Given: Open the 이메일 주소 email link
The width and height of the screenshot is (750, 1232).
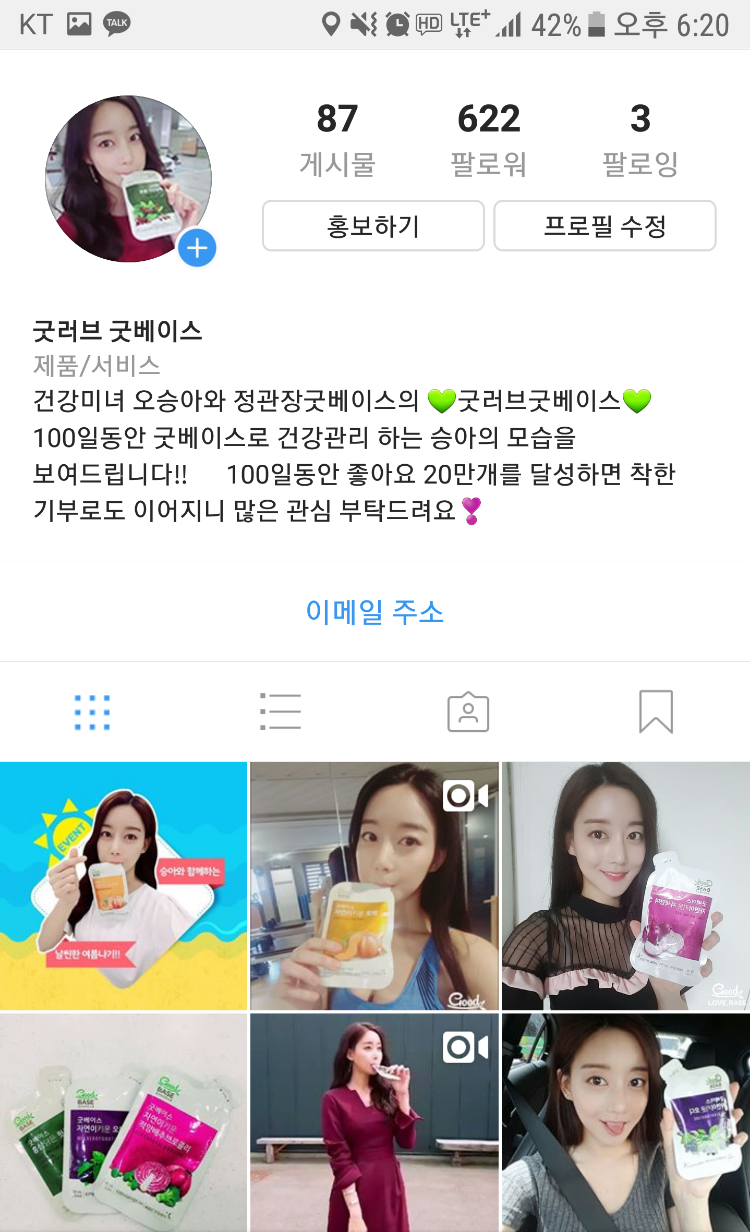Looking at the screenshot, I should 375,611.
